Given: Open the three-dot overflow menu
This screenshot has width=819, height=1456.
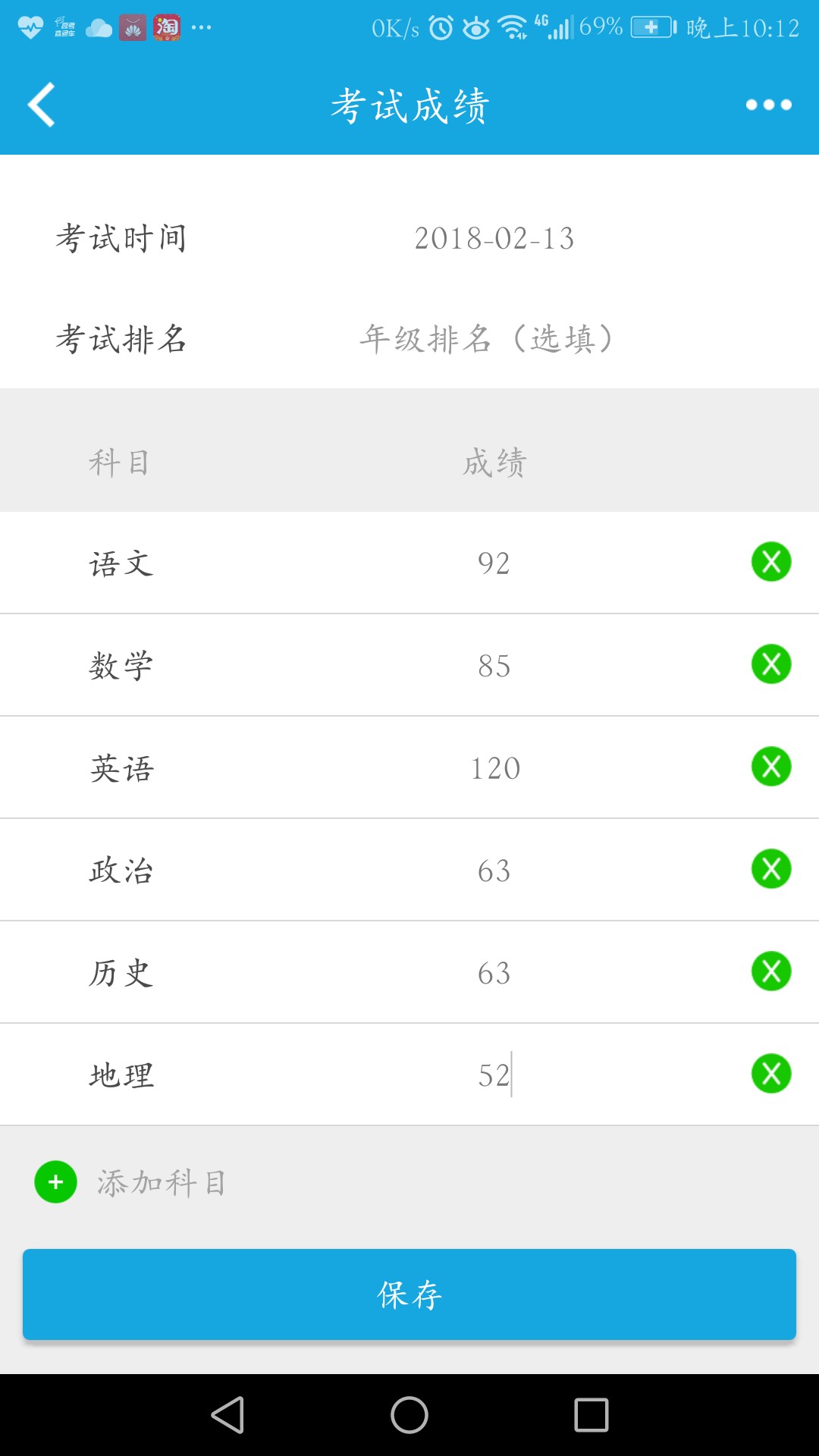Looking at the screenshot, I should click(x=768, y=105).
